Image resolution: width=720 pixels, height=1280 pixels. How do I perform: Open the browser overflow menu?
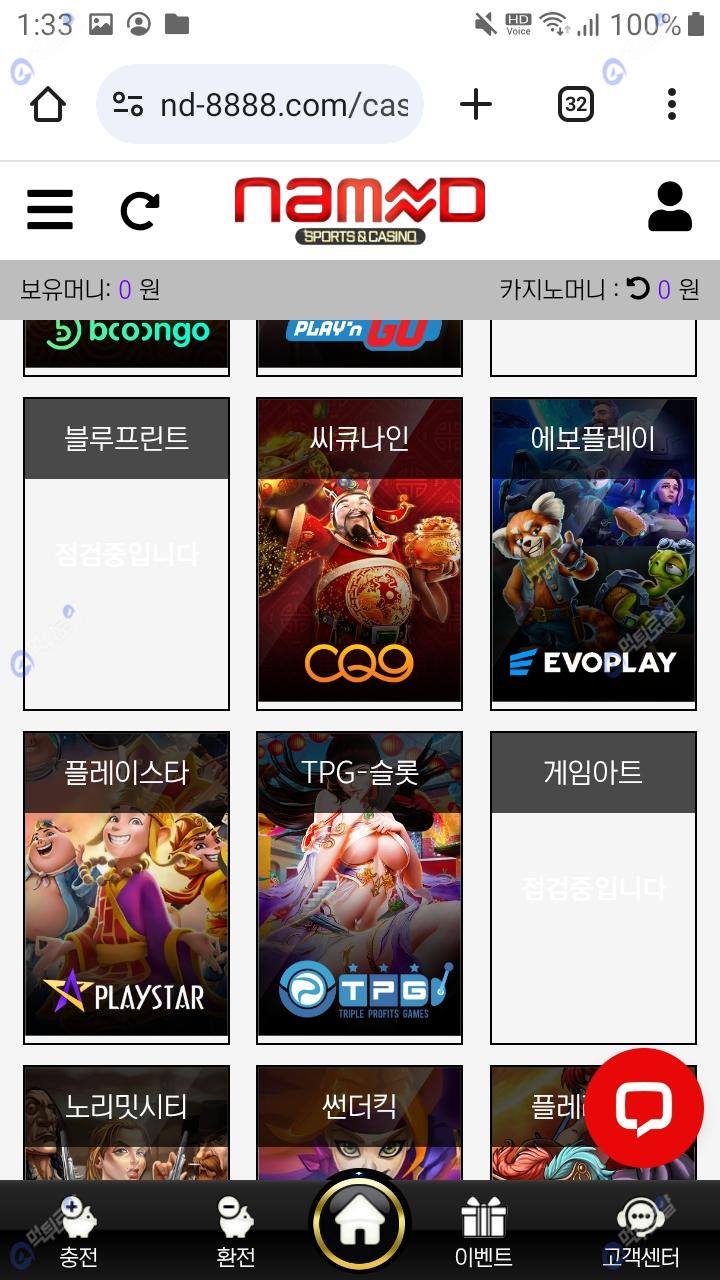(x=671, y=104)
